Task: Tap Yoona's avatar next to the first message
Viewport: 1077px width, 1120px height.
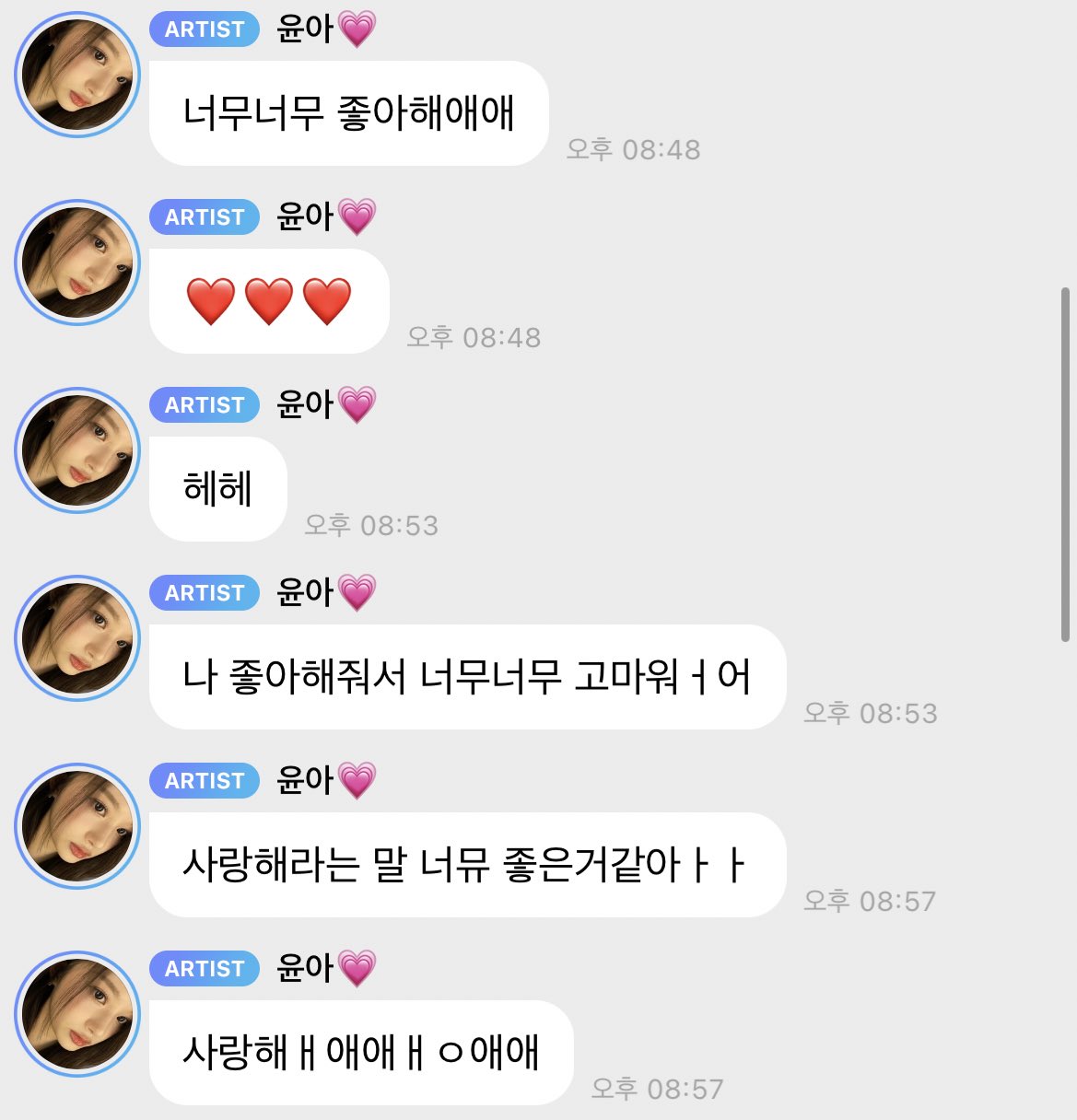Action: pos(77,77)
